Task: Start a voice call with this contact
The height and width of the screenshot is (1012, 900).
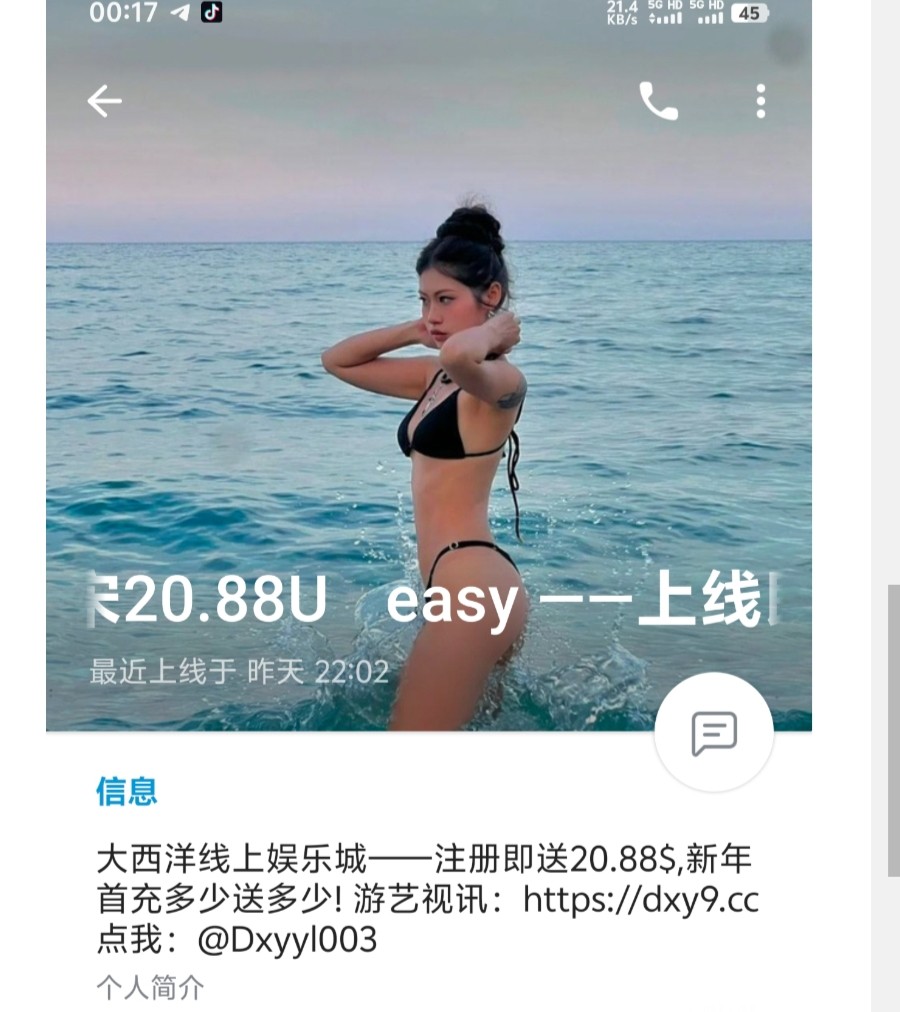Action: [658, 101]
